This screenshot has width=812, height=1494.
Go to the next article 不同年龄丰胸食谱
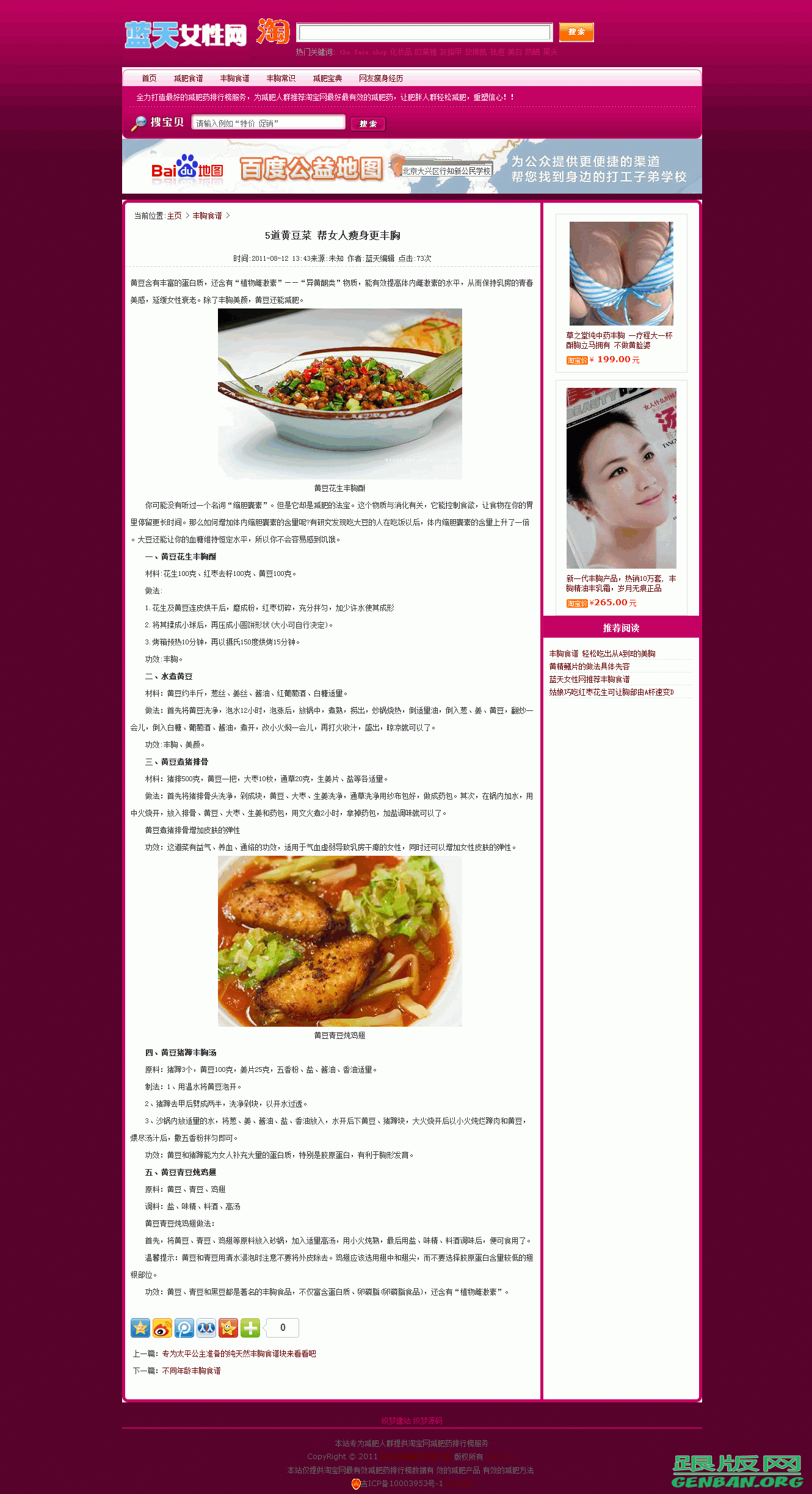coord(191,1371)
